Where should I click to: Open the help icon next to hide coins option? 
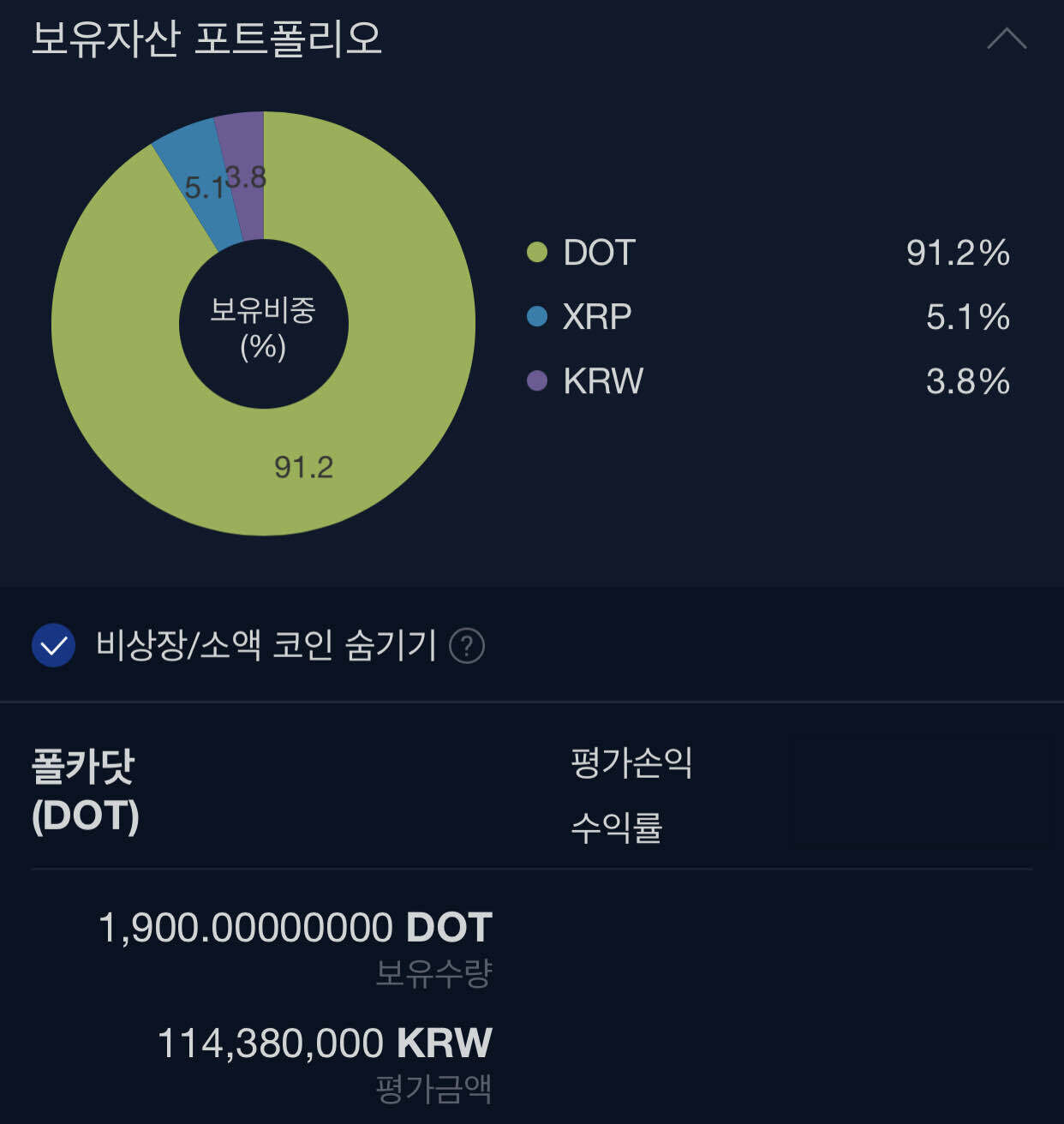click(x=467, y=648)
